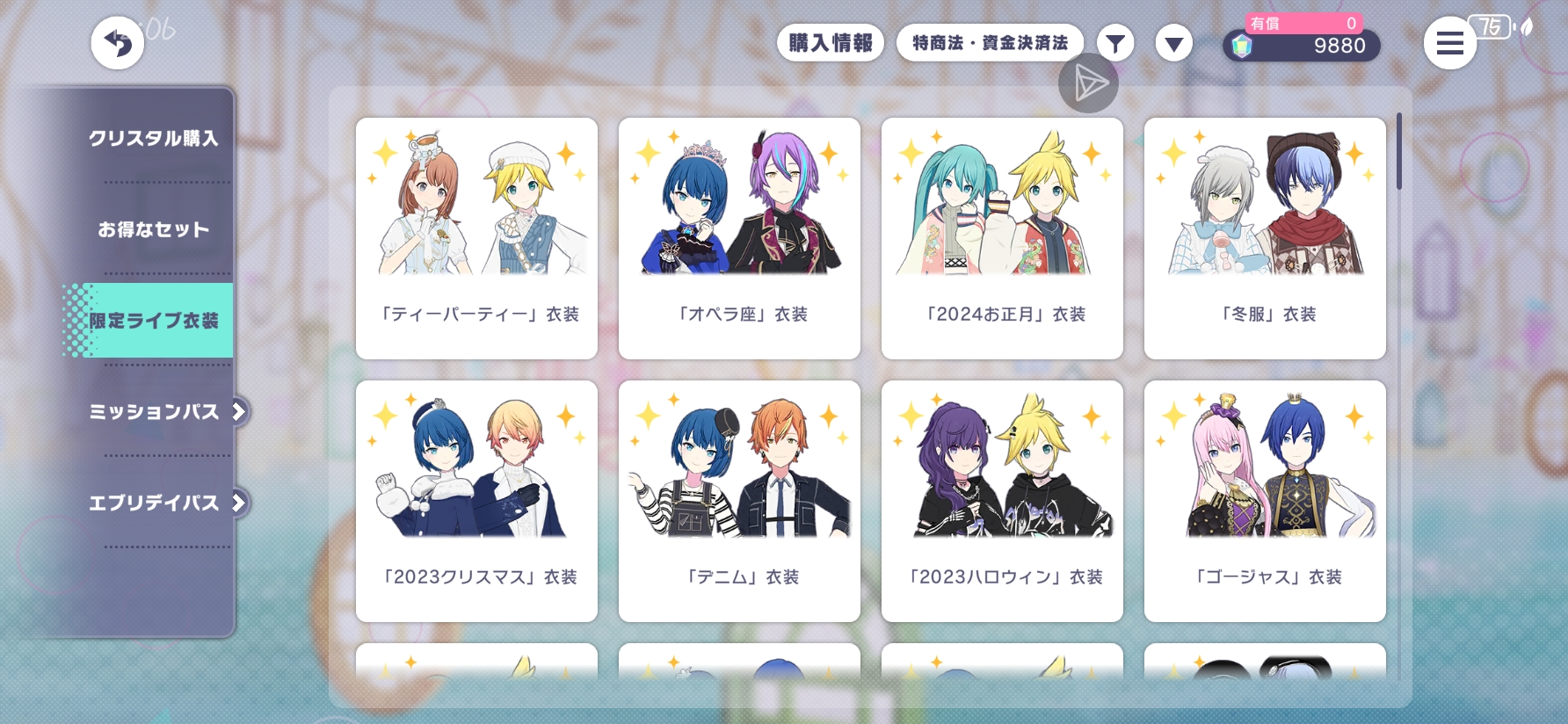
Task: Go back with the return arrow
Action: click(117, 43)
